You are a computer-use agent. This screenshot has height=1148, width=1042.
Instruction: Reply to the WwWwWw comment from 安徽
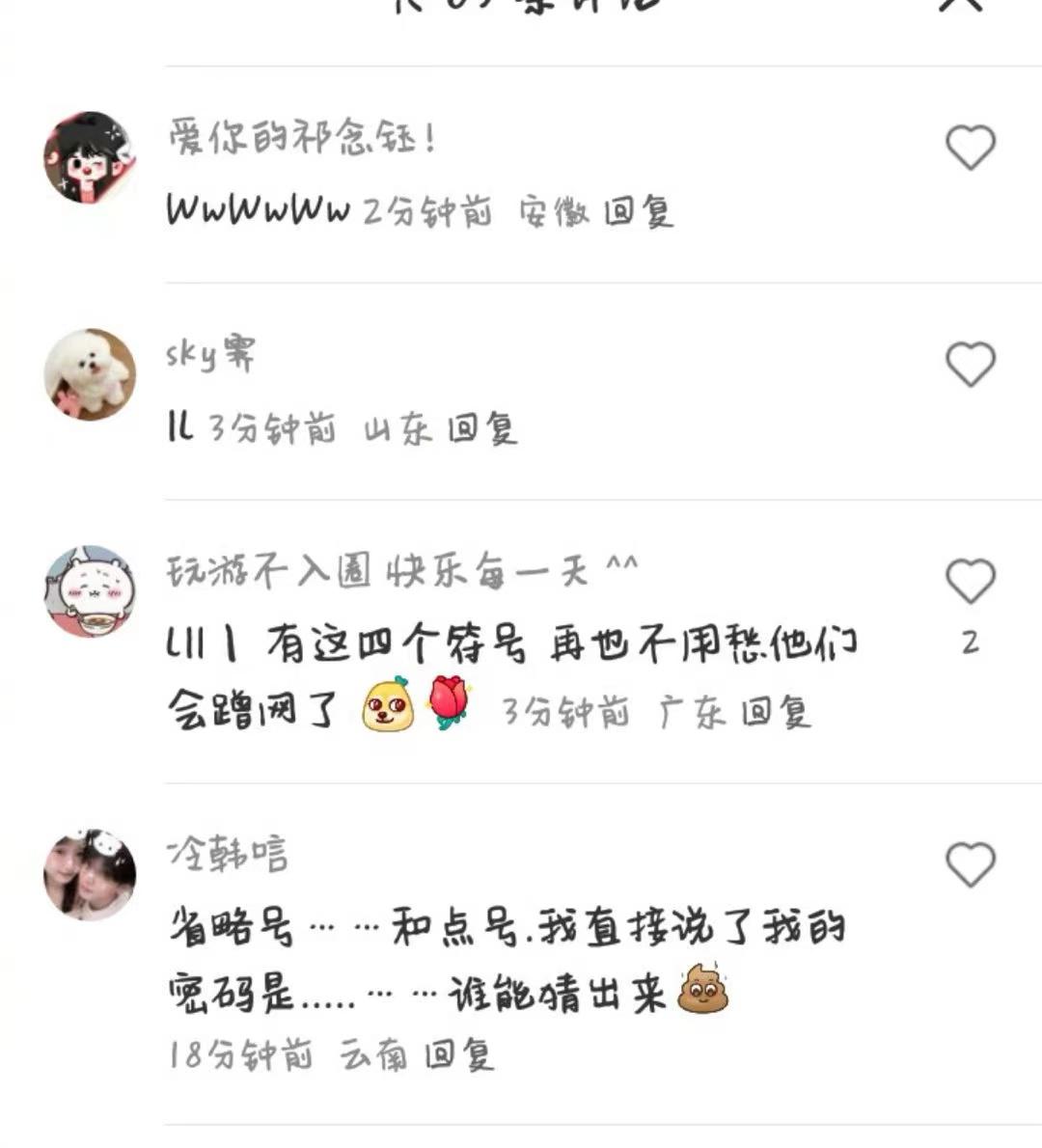pos(638,211)
